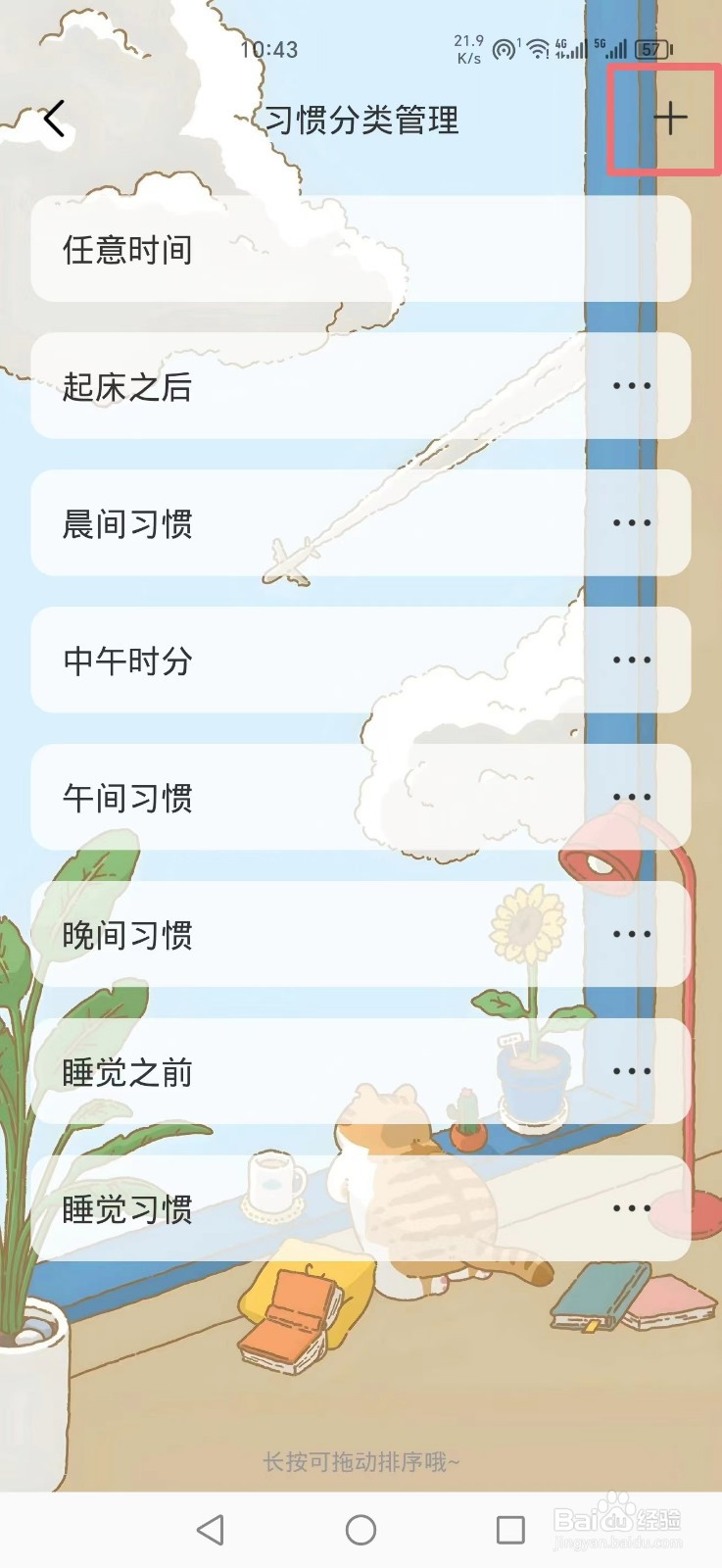Open options menu for 晚间习惯 category
This screenshot has height=1568, width=722.
tap(632, 934)
